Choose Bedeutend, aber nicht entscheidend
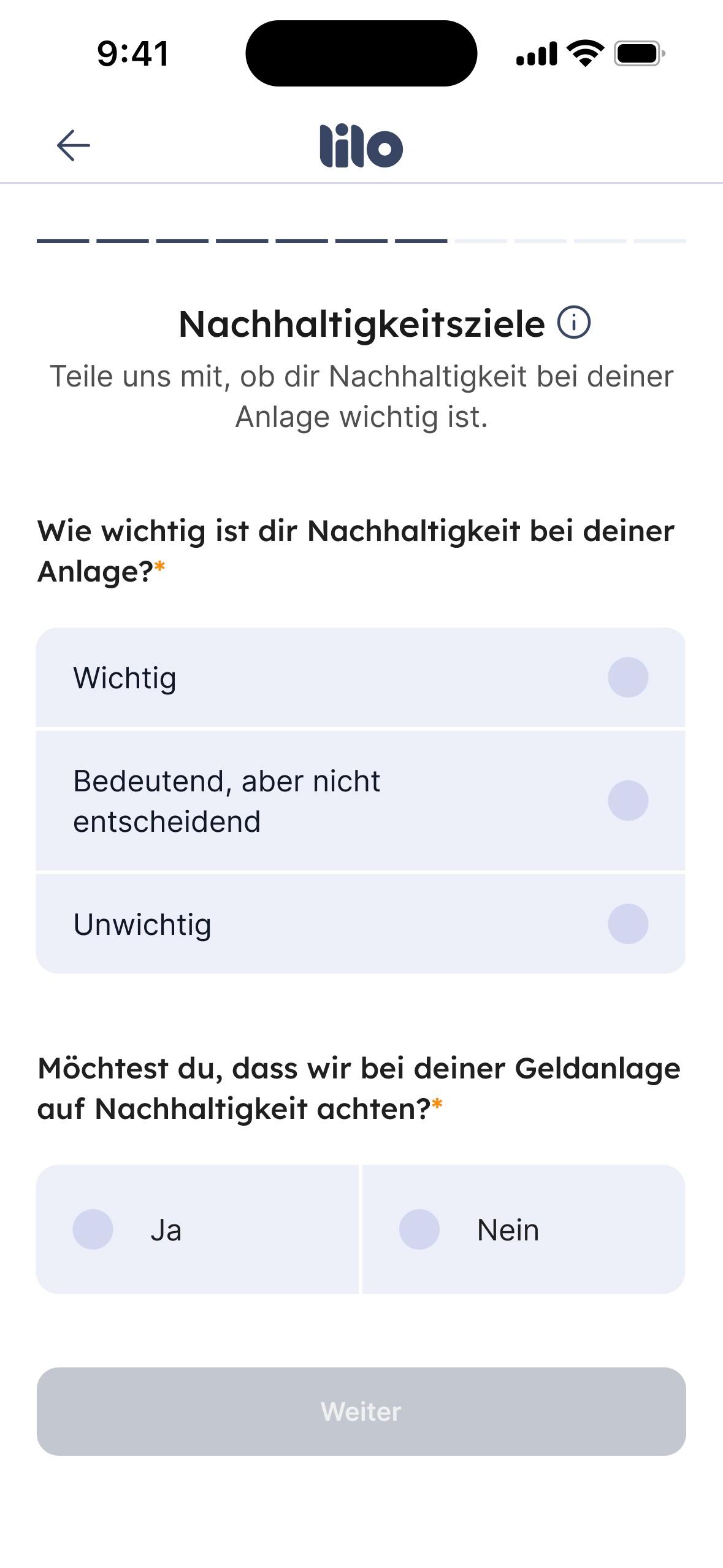The width and height of the screenshot is (723, 1568). [x=361, y=801]
